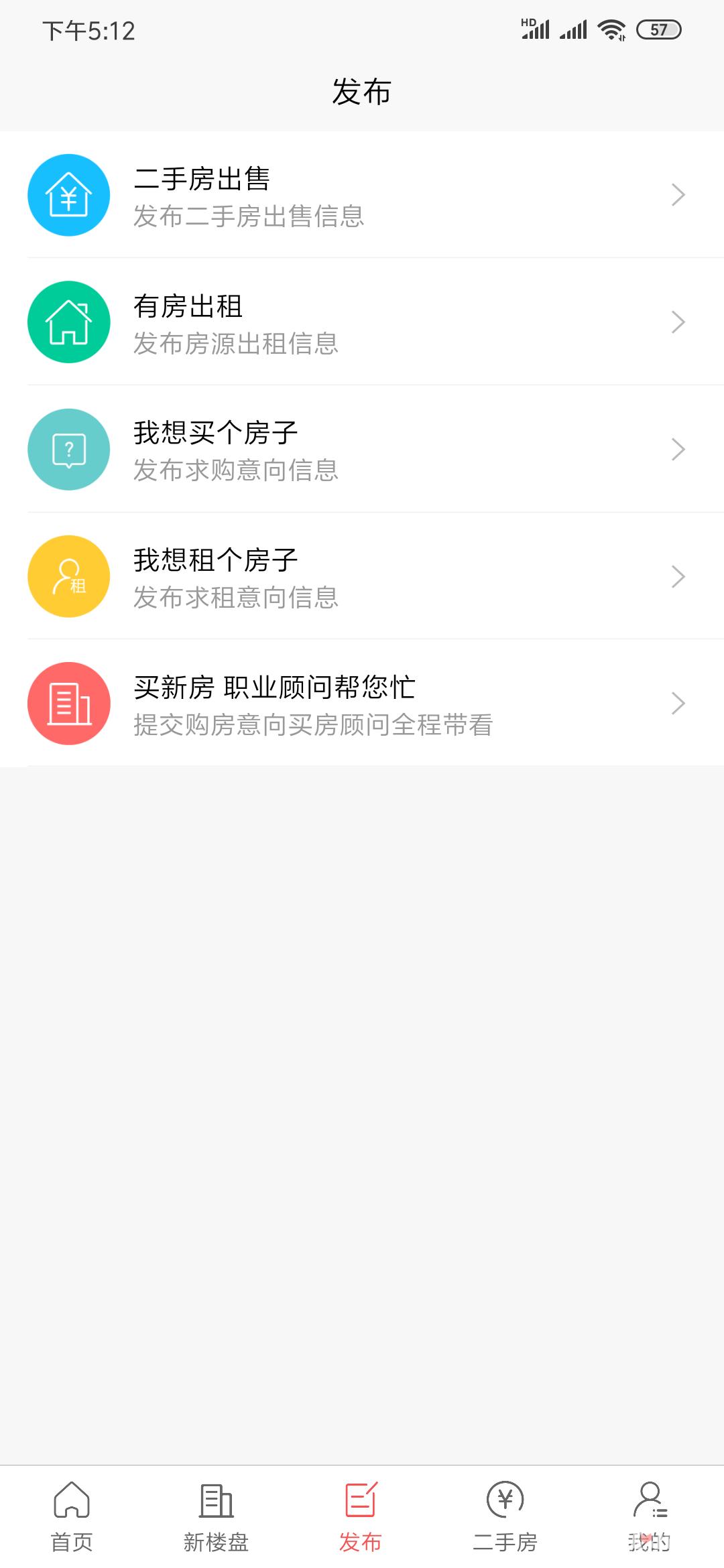Select 有房出租 to post rental
Image resolution: width=724 pixels, height=1568 pixels.
point(362,322)
